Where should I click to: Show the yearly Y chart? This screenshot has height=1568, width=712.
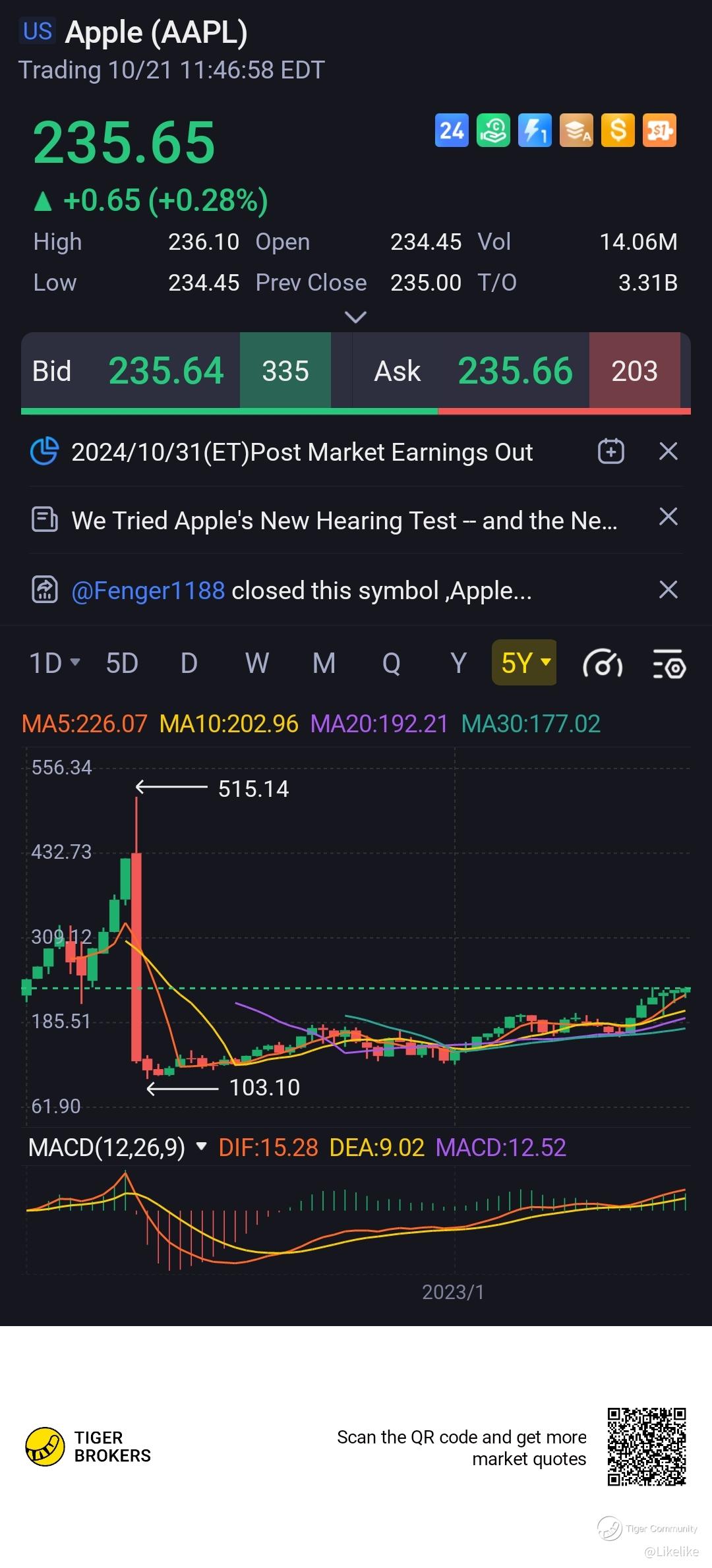(x=458, y=662)
